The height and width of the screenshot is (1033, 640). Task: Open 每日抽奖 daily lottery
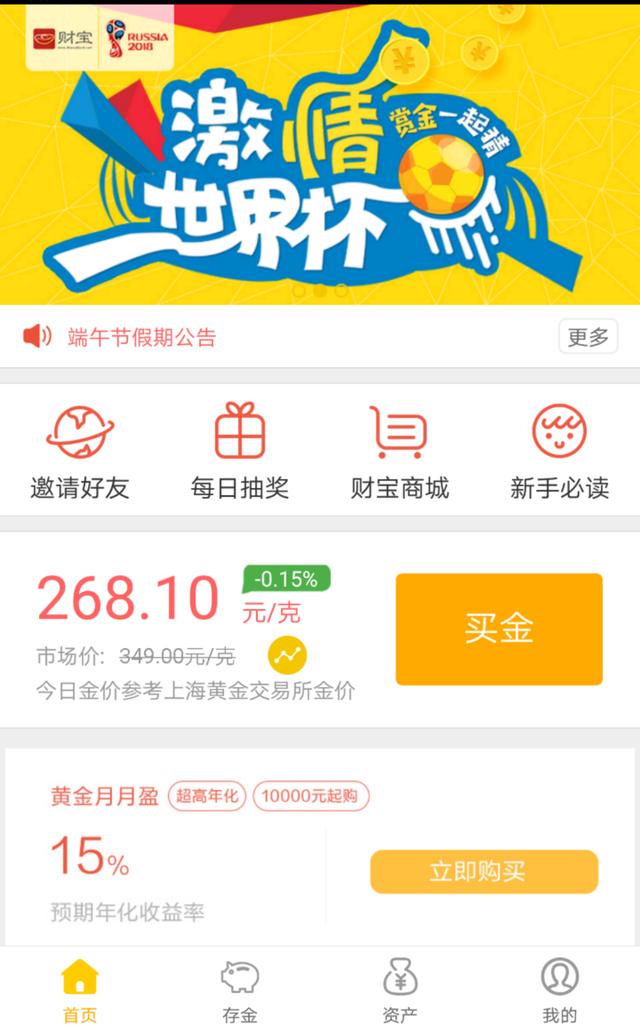pos(240,452)
